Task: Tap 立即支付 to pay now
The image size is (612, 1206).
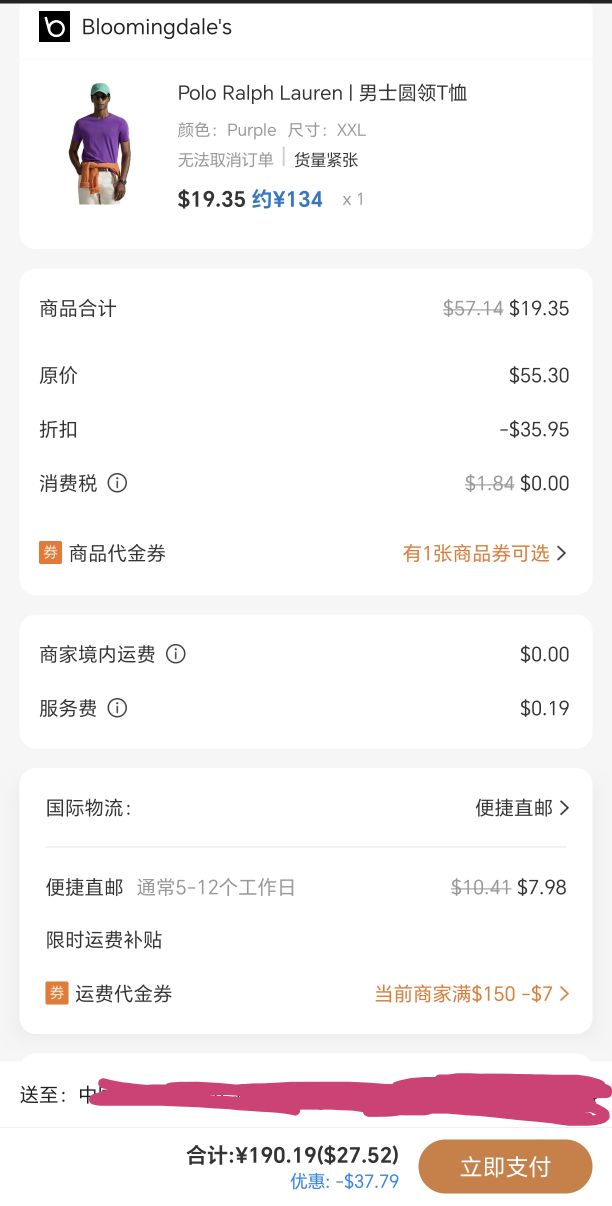Action: (x=505, y=1166)
